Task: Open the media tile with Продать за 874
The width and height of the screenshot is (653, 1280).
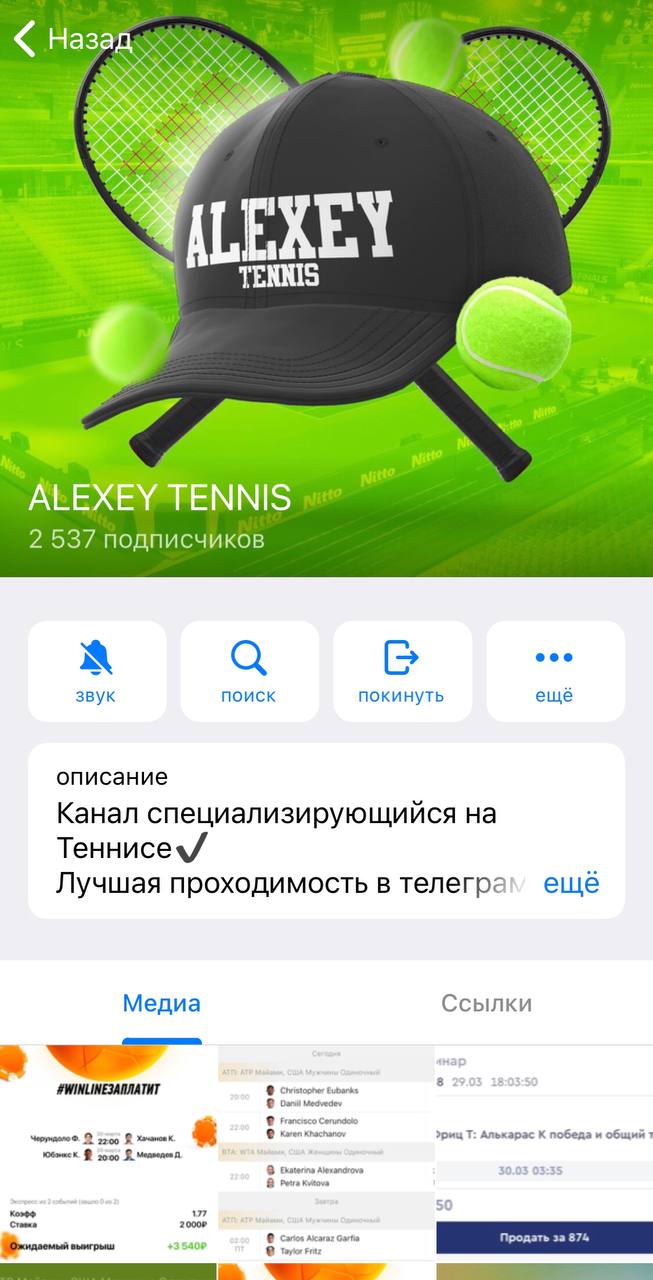Action: click(x=544, y=1152)
